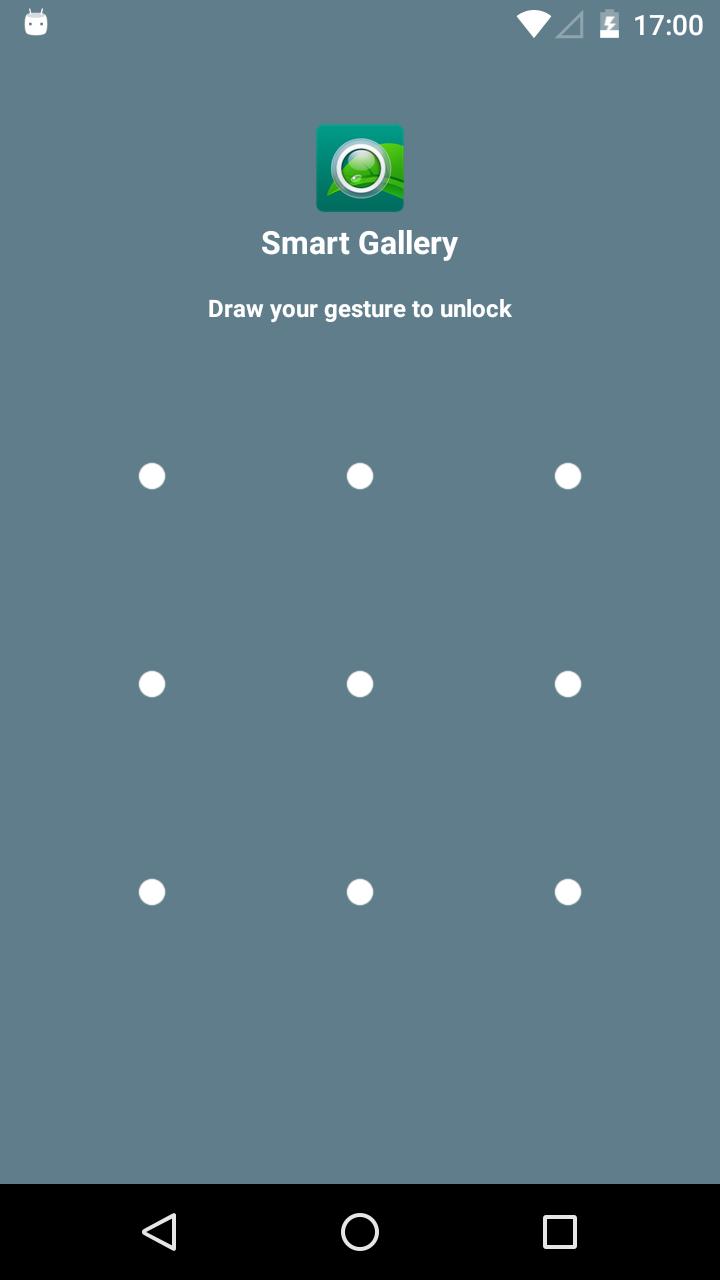Go back with the system back button
The height and width of the screenshot is (1280, 720).
click(x=160, y=1232)
